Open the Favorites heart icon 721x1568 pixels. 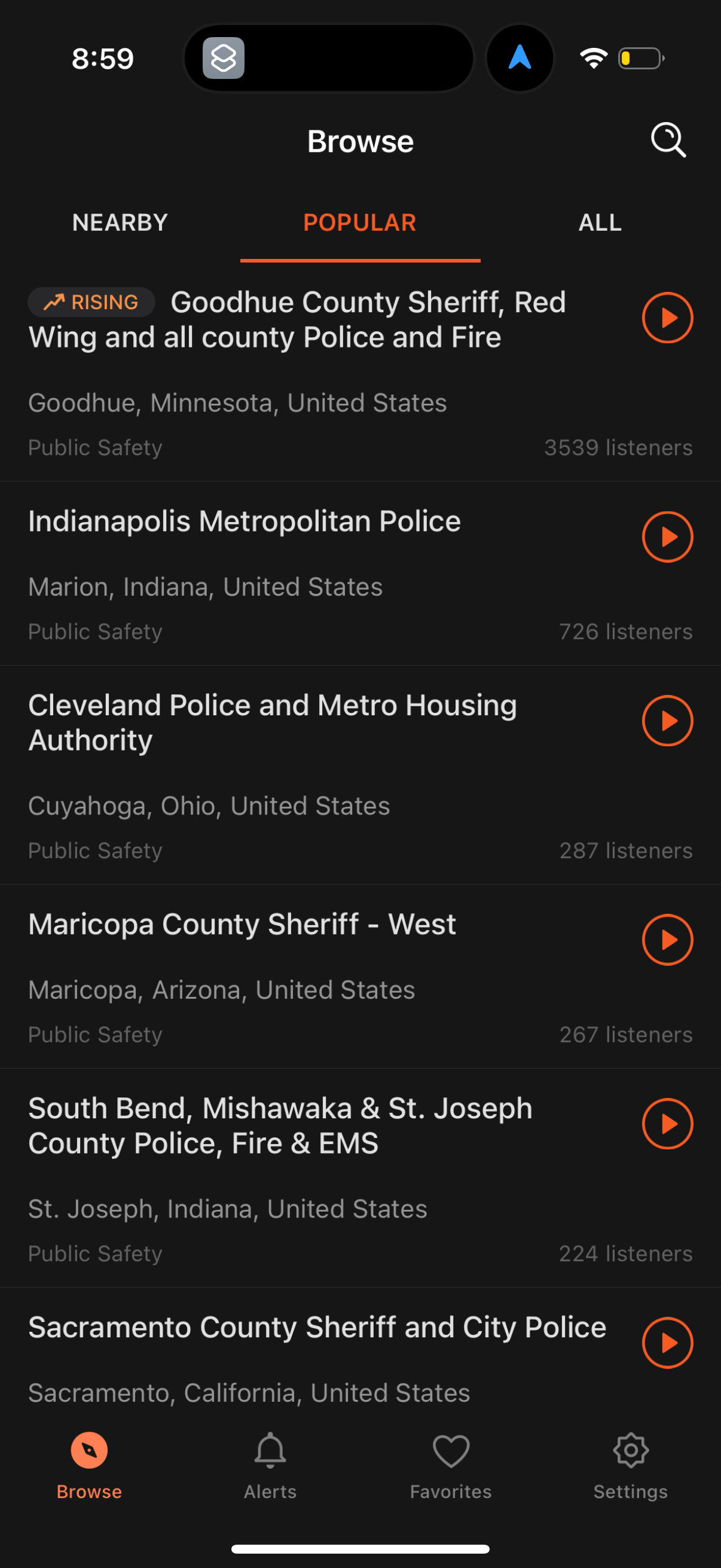pyautogui.click(x=450, y=1455)
